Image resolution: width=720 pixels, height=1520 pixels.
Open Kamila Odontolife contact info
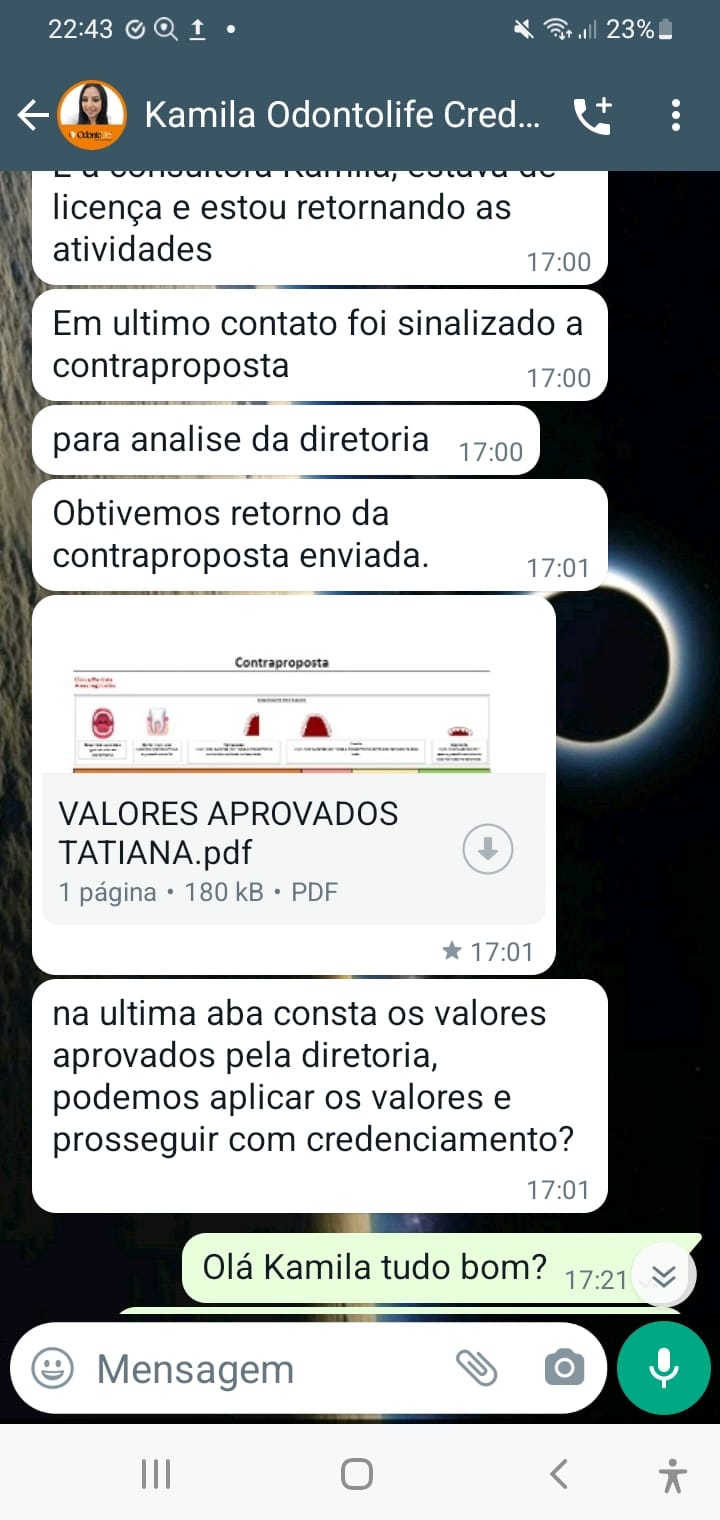[340, 116]
